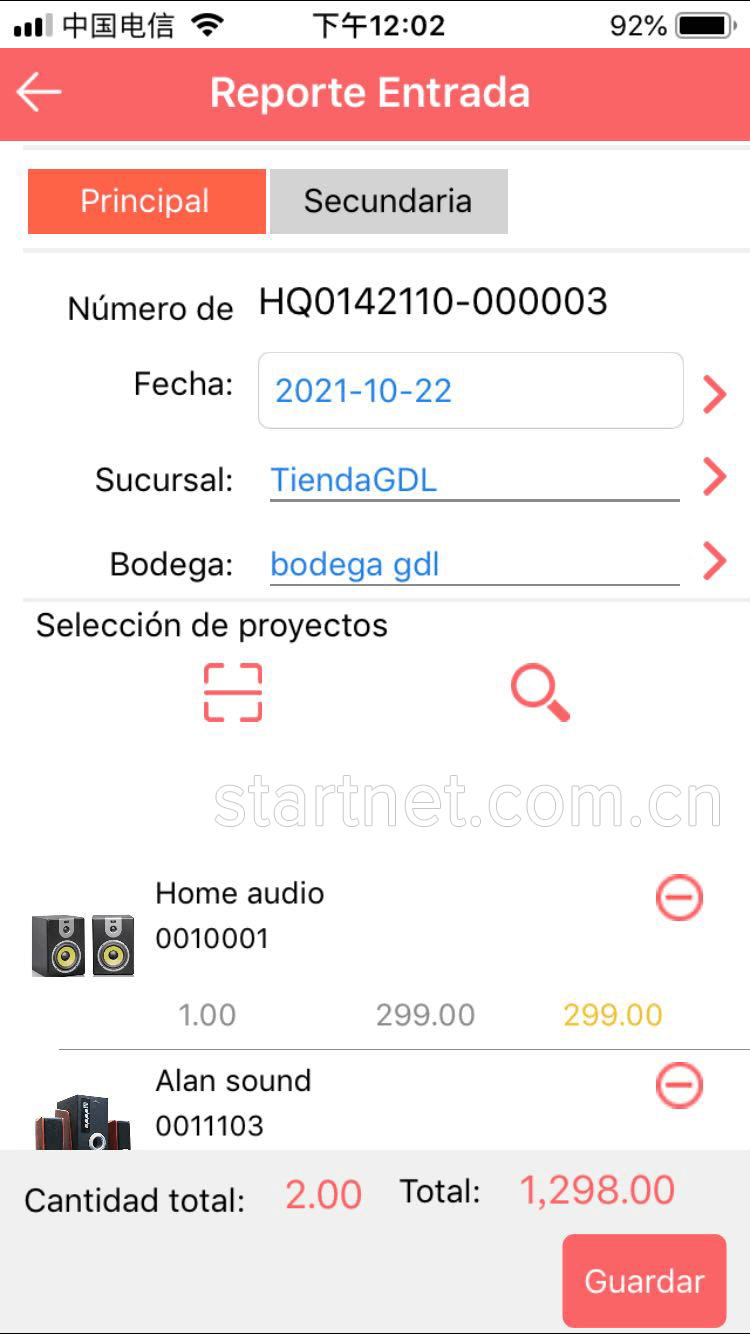The image size is (750, 1334).
Task: Tap the chevron next to Bodega
Action: [714, 562]
